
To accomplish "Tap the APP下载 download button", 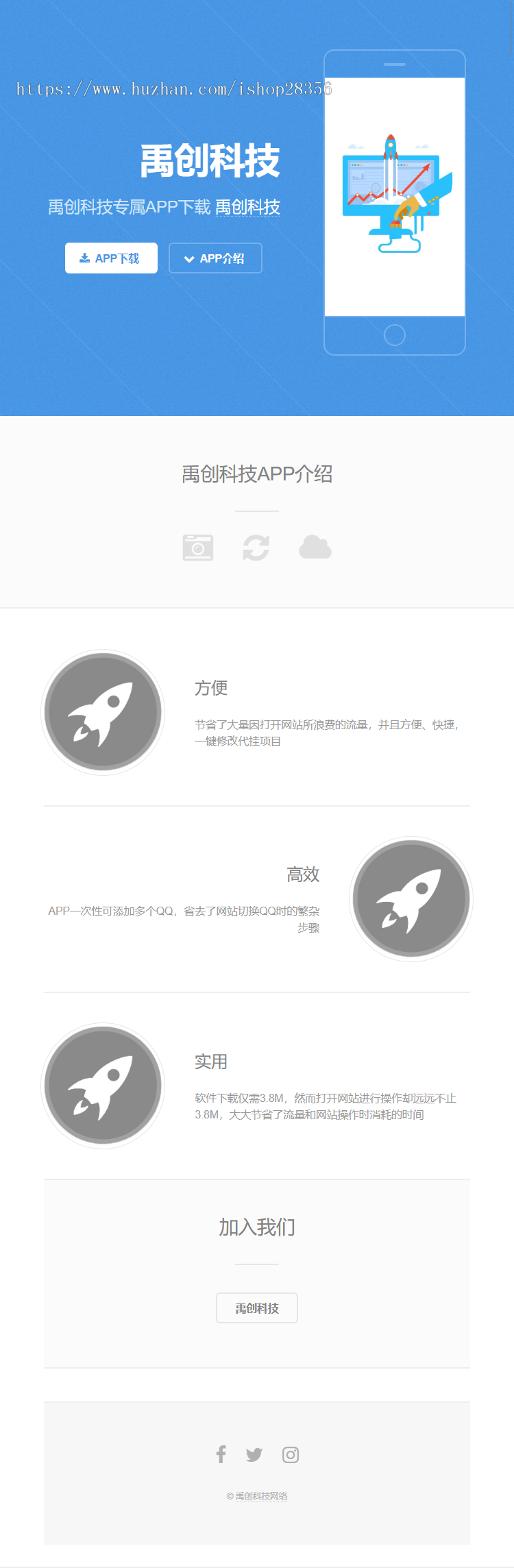I will (x=111, y=258).
